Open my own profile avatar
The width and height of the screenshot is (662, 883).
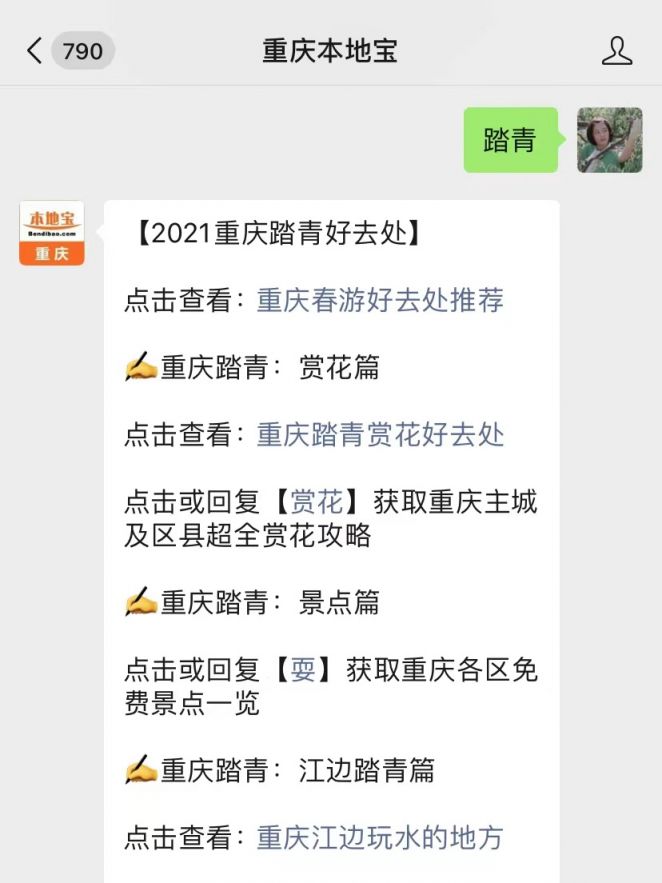609,140
